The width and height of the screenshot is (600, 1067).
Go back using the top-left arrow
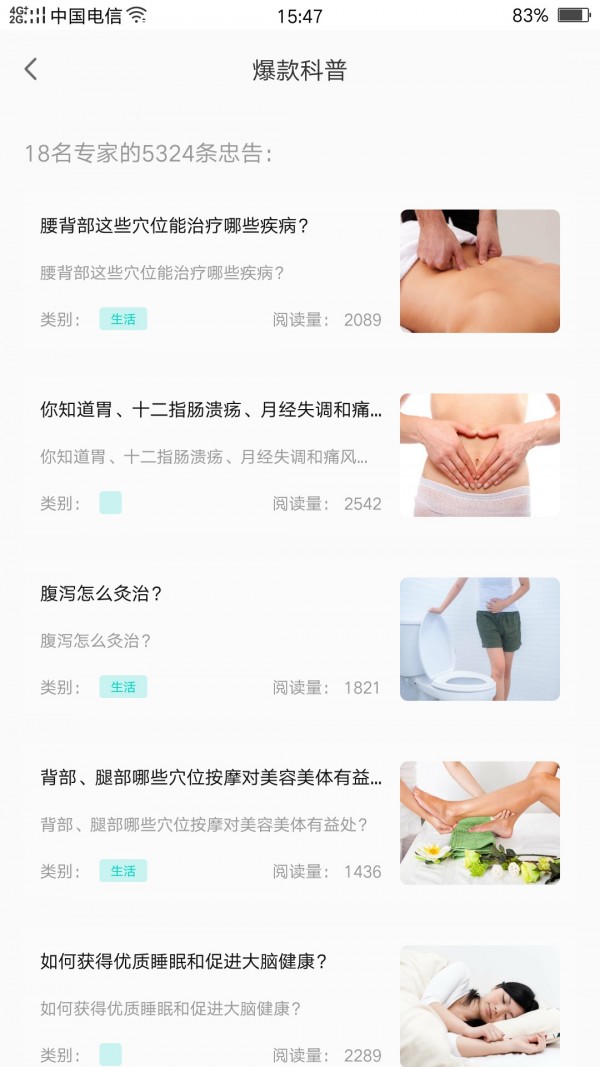(x=31, y=69)
